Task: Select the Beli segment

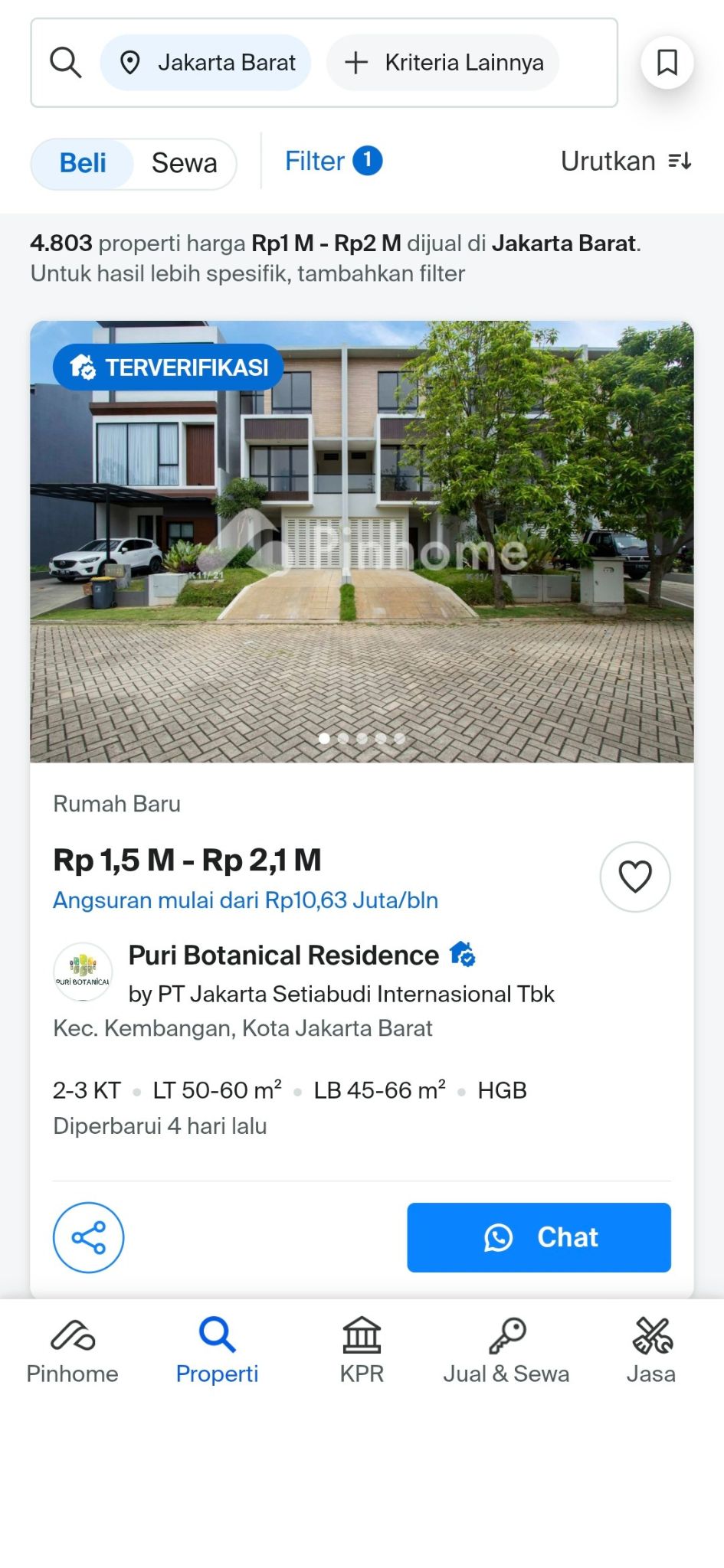Action: [x=83, y=163]
